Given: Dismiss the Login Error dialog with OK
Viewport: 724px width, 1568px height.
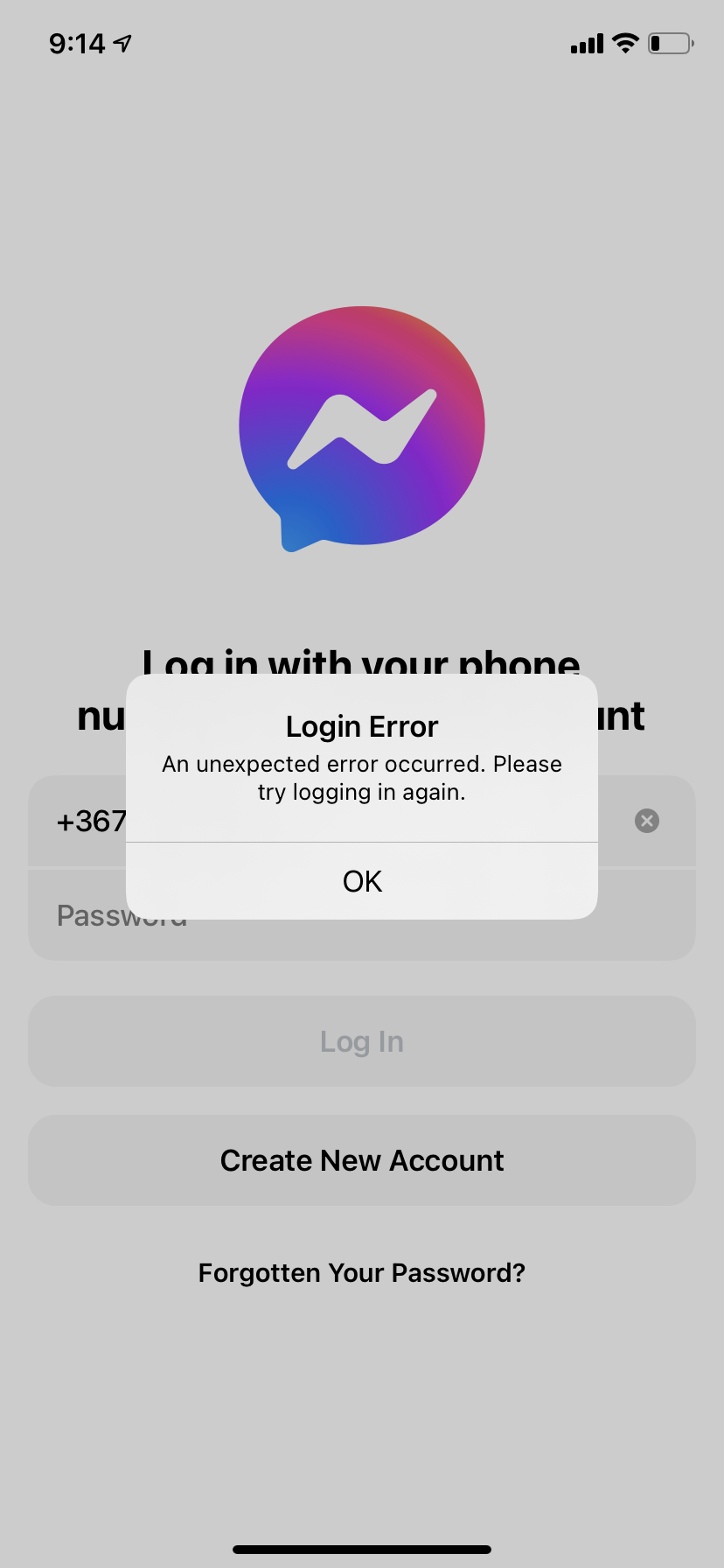Looking at the screenshot, I should point(362,881).
